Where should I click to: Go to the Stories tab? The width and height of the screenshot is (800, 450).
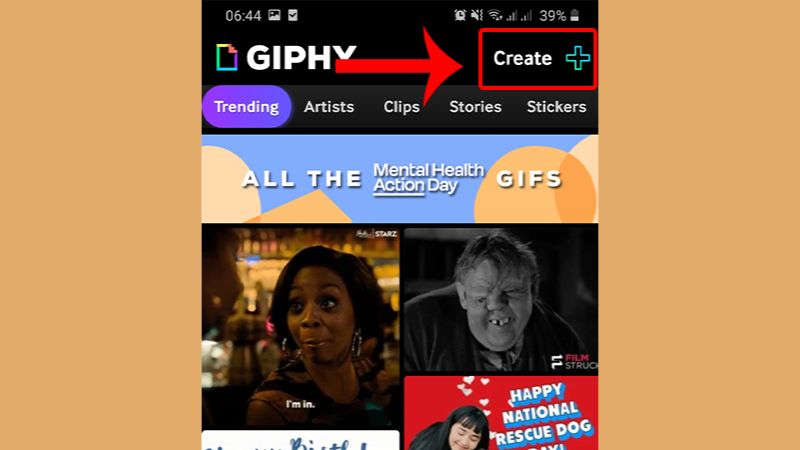(x=475, y=107)
